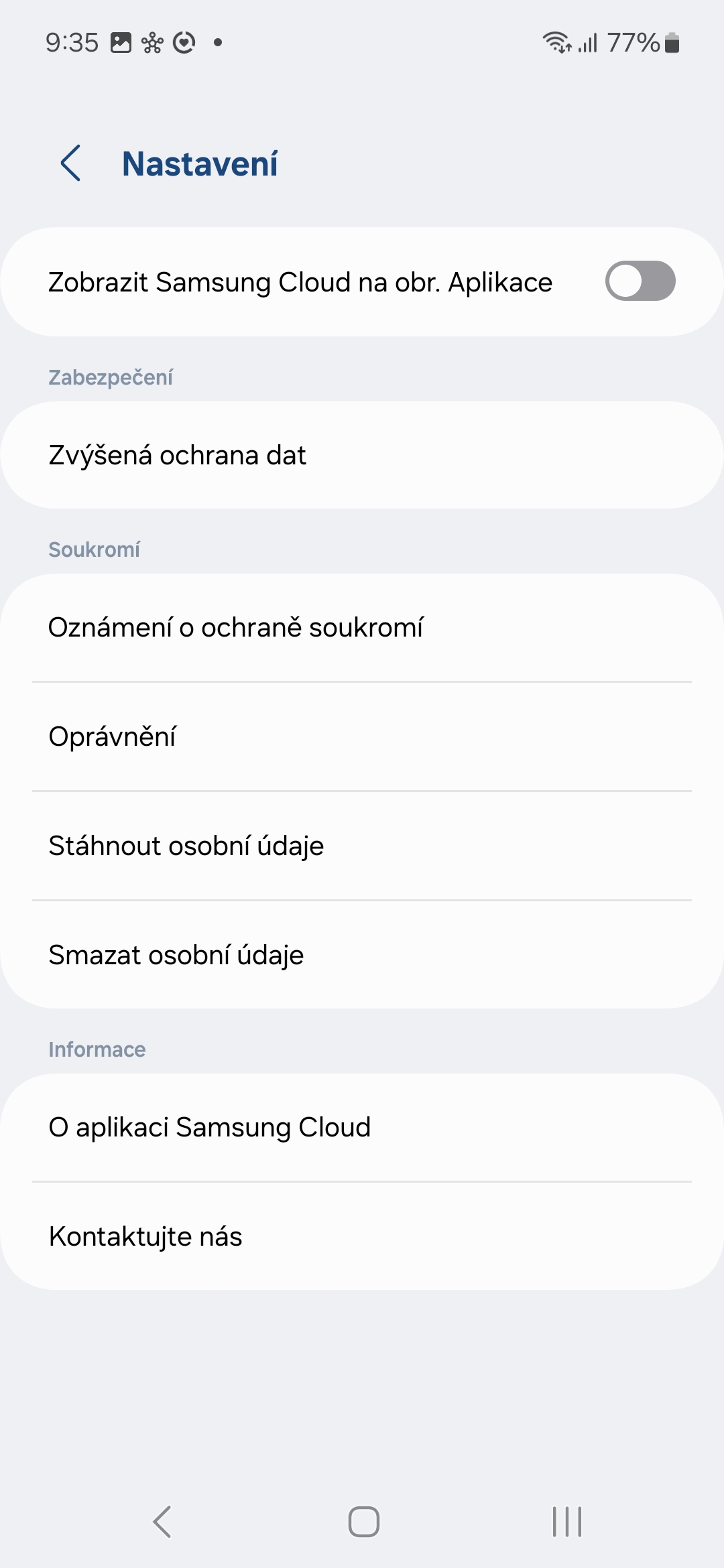Select Stáhnout osobní údaje
Screen dimensions: 724x1568
point(362,846)
